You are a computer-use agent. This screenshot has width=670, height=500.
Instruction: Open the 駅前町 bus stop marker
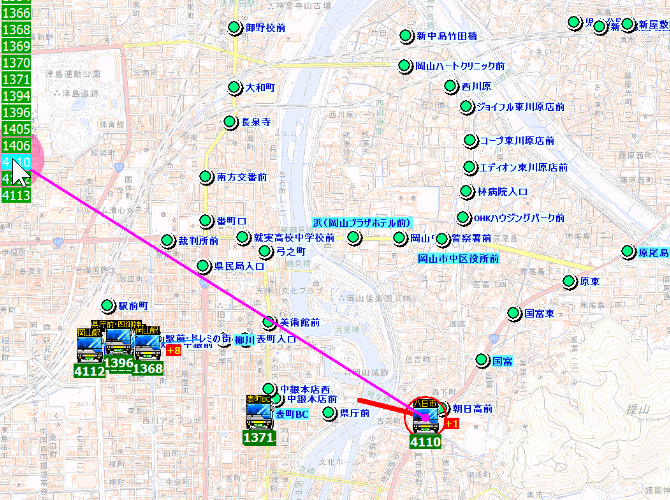click(x=107, y=305)
